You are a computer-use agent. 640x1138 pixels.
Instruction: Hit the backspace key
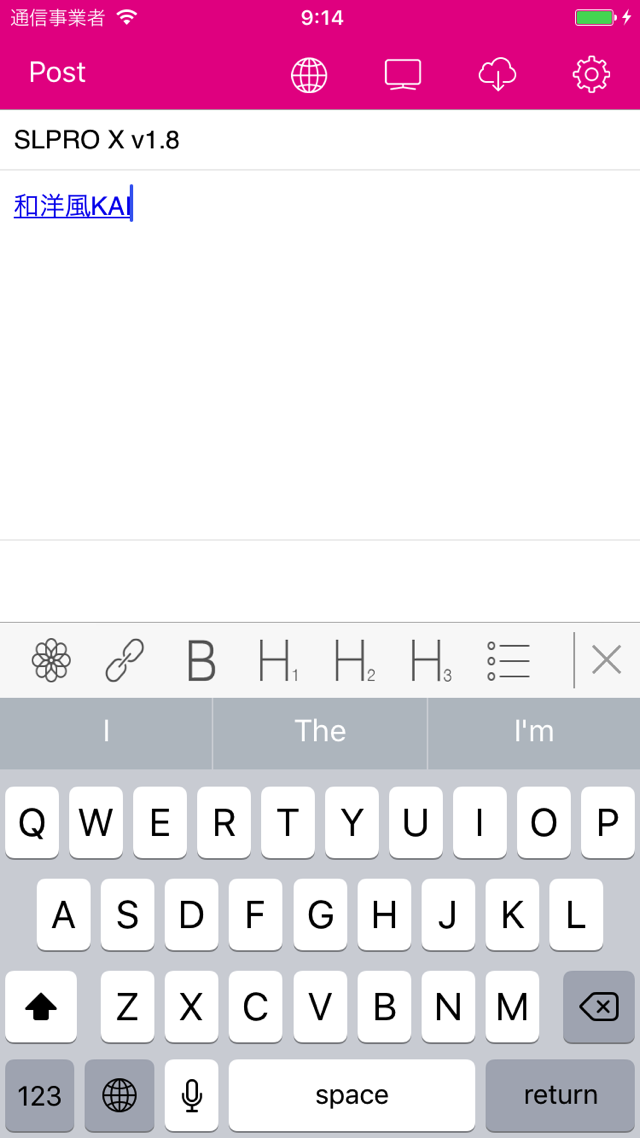(x=599, y=1007)
